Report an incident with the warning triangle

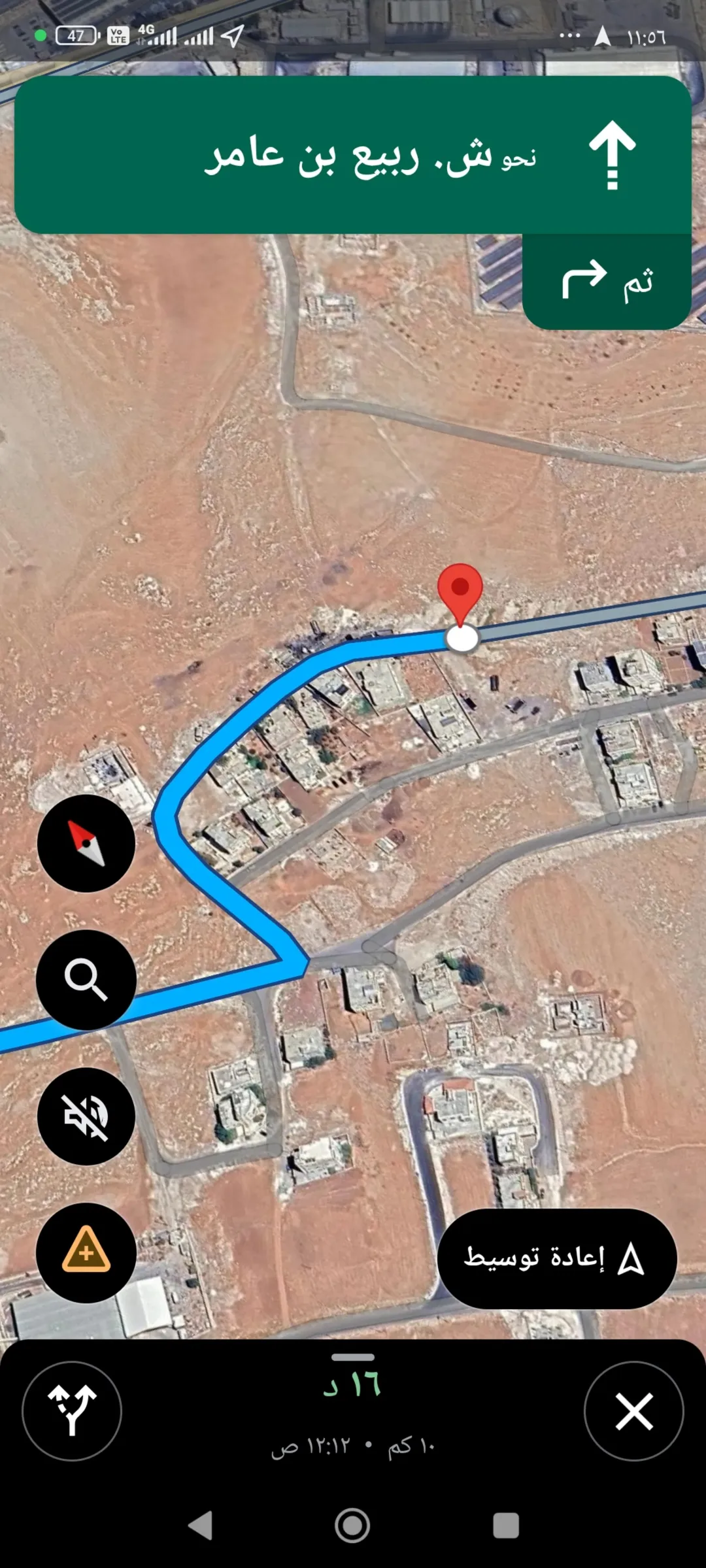(86, 1253)
